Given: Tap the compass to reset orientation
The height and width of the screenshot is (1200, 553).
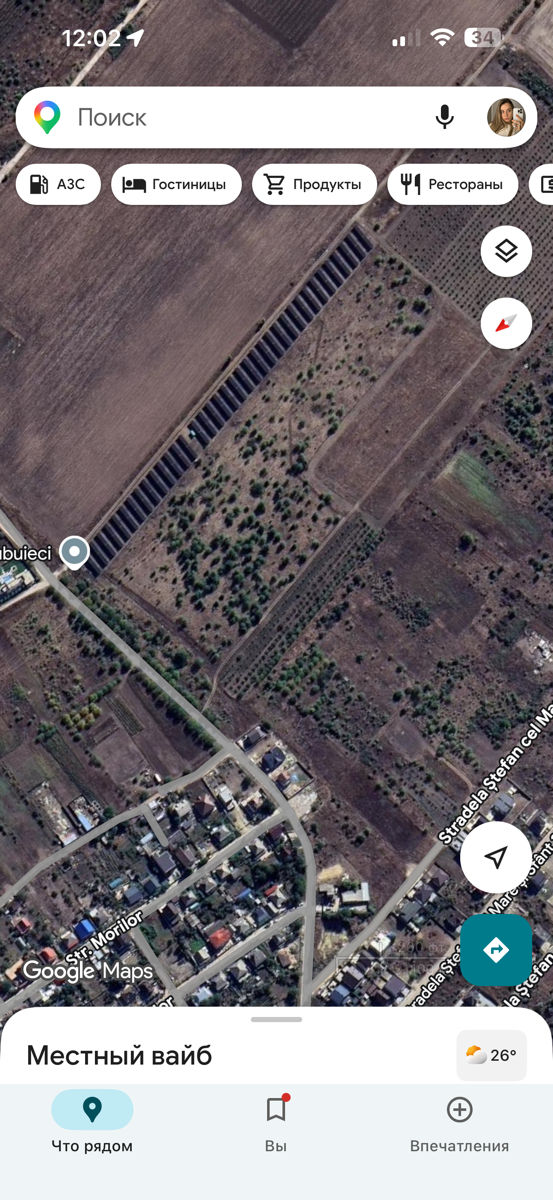Looking at the screenshot, I should [506, 323].
